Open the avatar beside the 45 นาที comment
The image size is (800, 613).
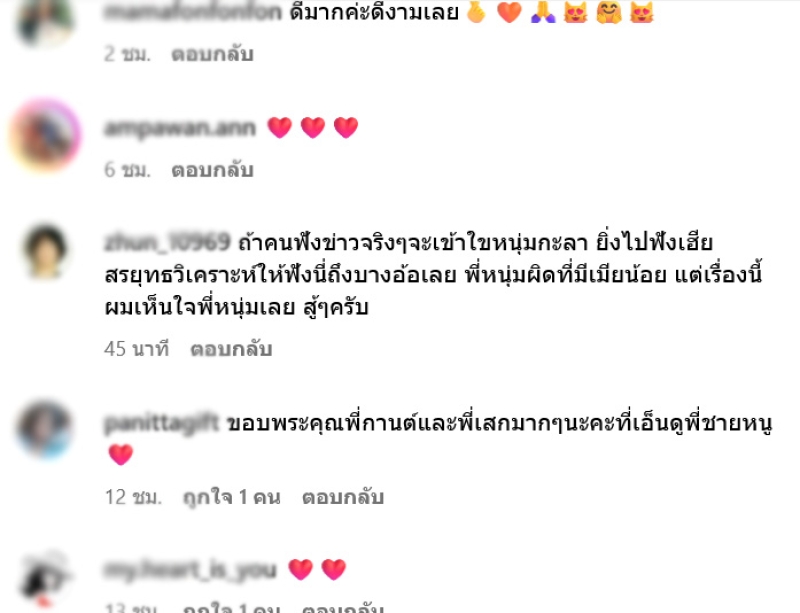tap(45, 251)
